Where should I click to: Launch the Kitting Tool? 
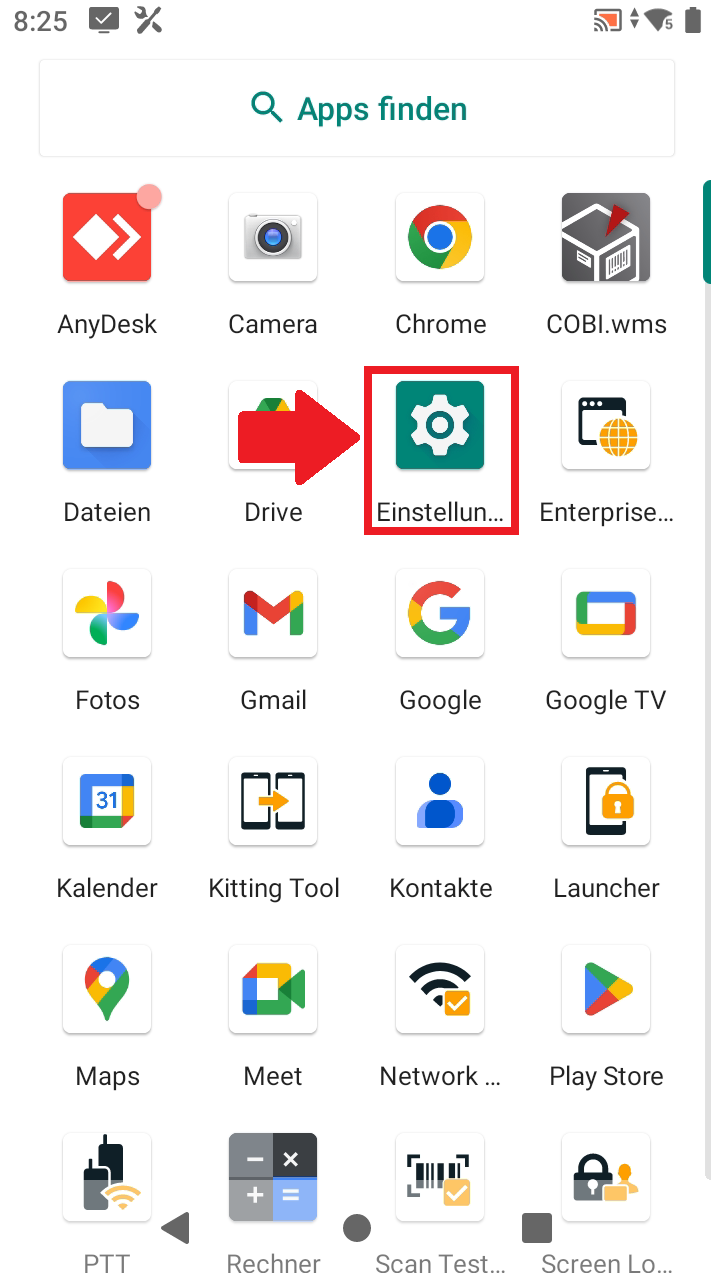pos(273,802)
